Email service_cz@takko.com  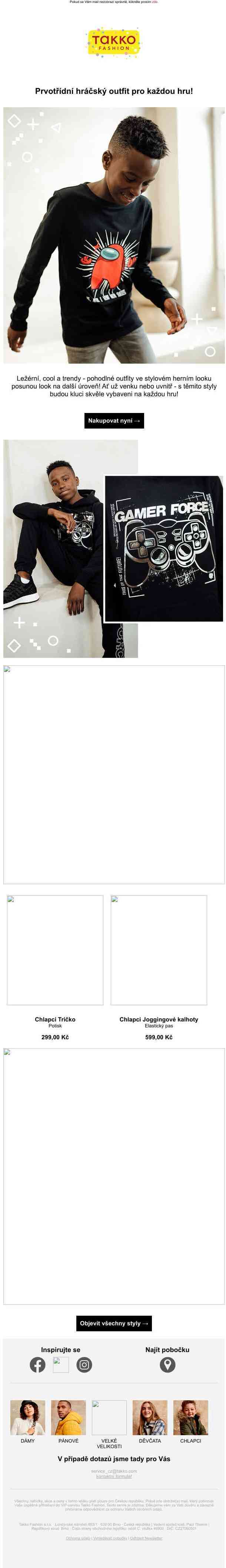[114, 1471]
